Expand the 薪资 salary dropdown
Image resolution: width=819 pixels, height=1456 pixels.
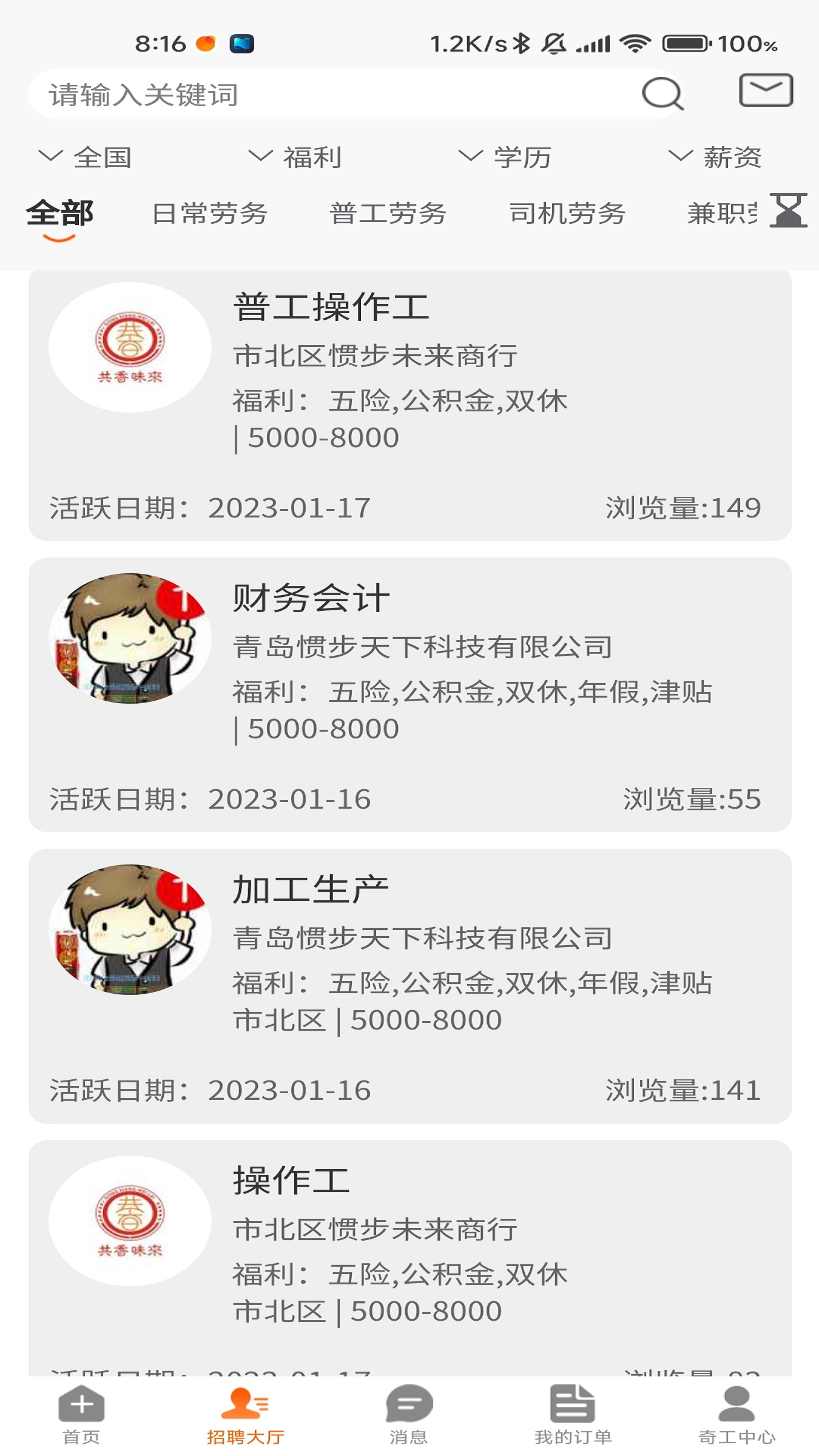tap(720, 157)
